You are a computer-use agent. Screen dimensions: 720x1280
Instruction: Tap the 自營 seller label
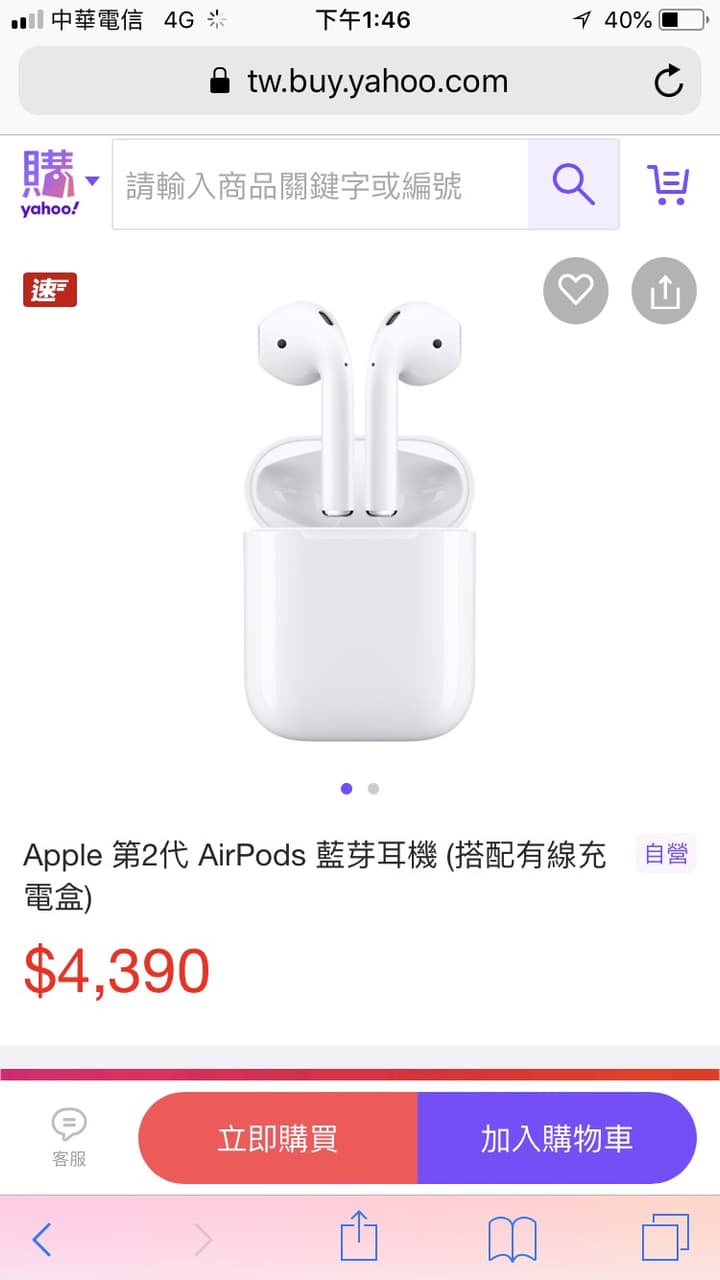(665, 855)
